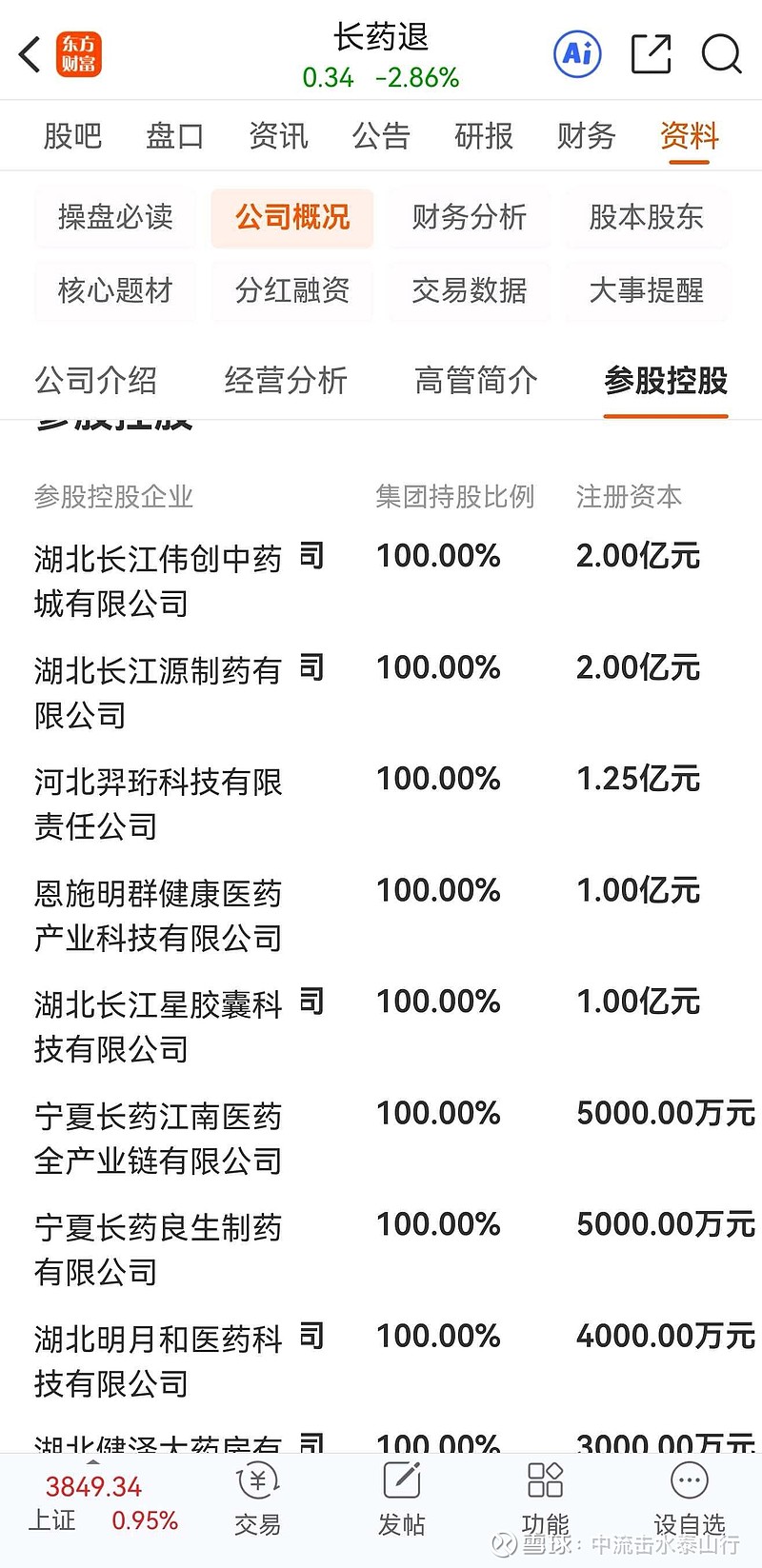762x1568 pixels.
Task: Tap the 东方财富 logo
Action: coord(80,55)
